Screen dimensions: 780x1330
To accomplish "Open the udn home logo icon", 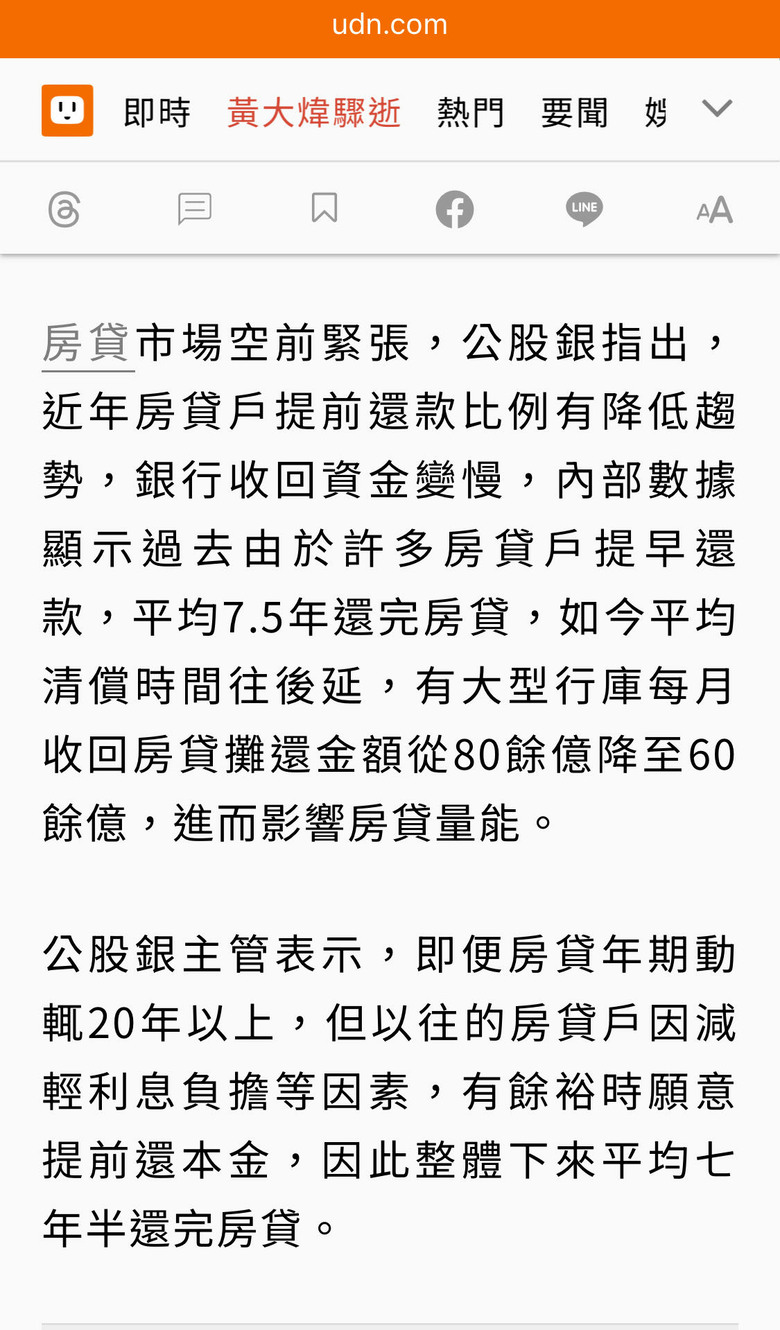I will (x=67, y=110).
